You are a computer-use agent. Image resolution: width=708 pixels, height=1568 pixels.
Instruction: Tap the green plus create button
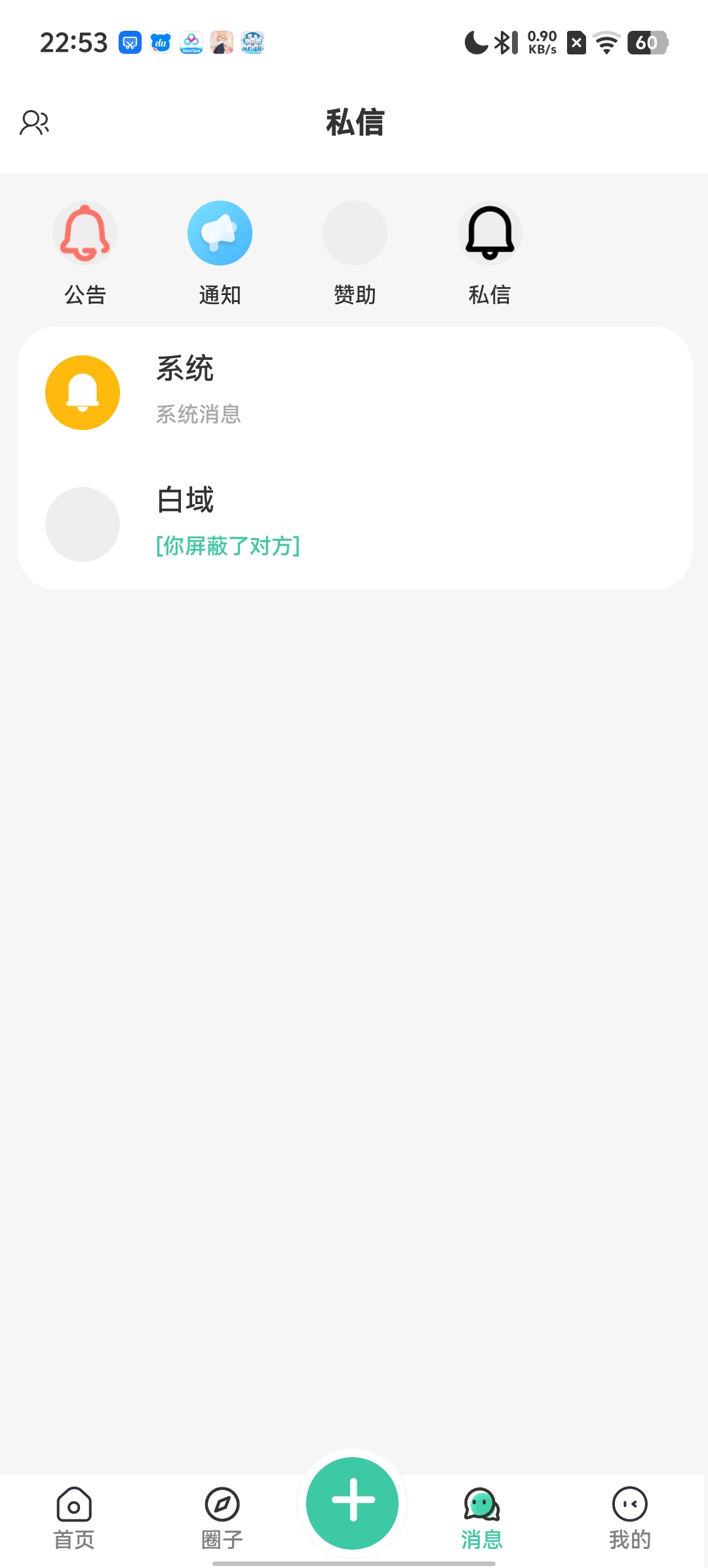point(353,1501)
